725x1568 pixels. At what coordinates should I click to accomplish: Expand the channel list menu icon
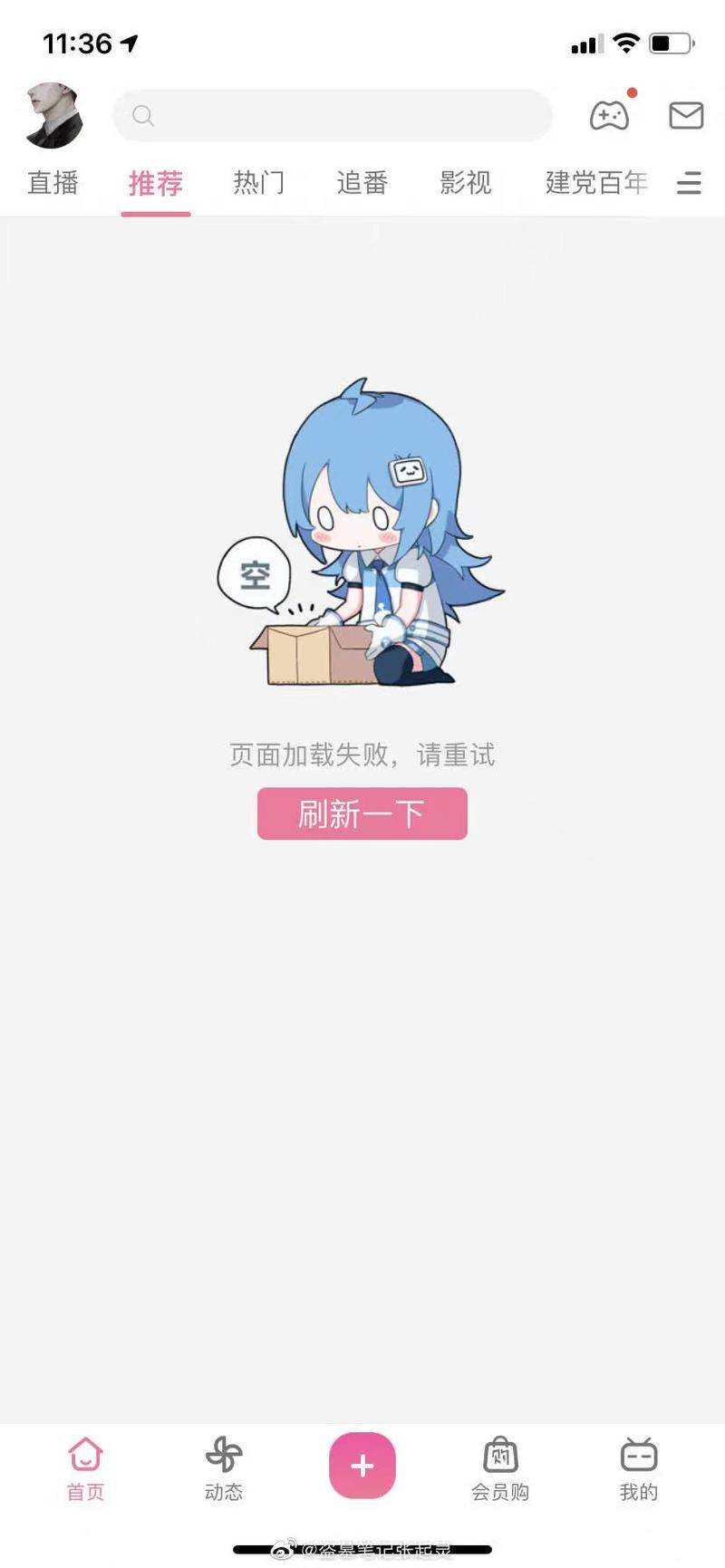pos(689,183)
